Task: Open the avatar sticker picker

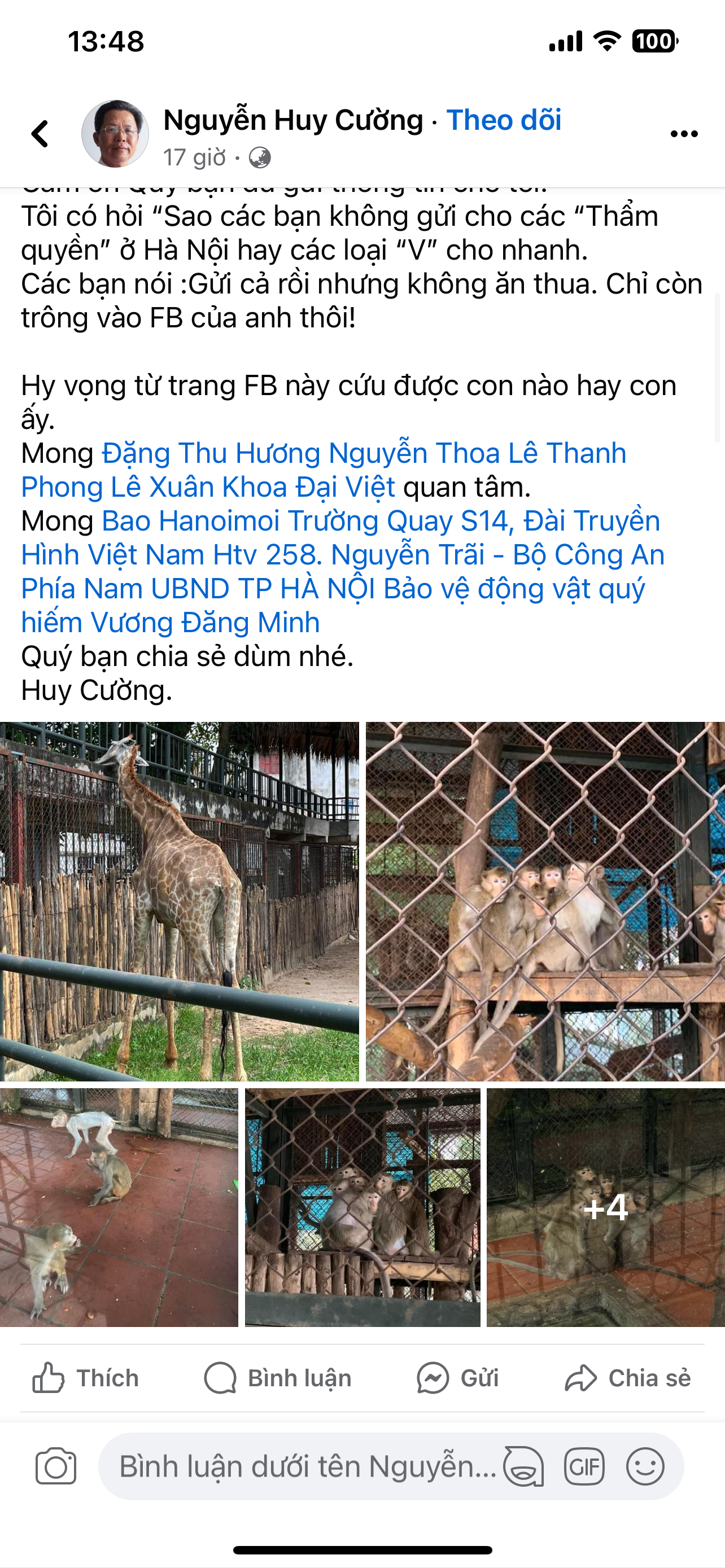Action: coord(523,1466)
